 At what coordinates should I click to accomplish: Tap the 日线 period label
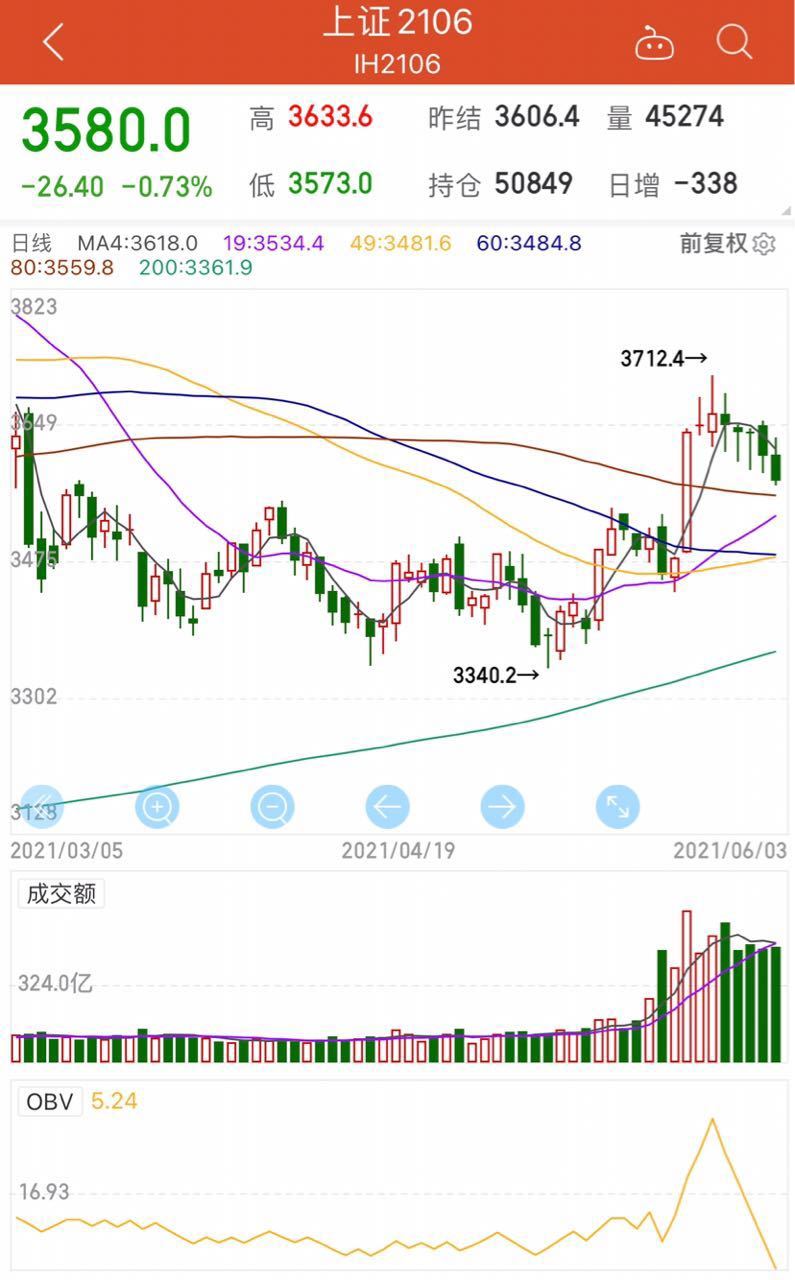(31, 243)
